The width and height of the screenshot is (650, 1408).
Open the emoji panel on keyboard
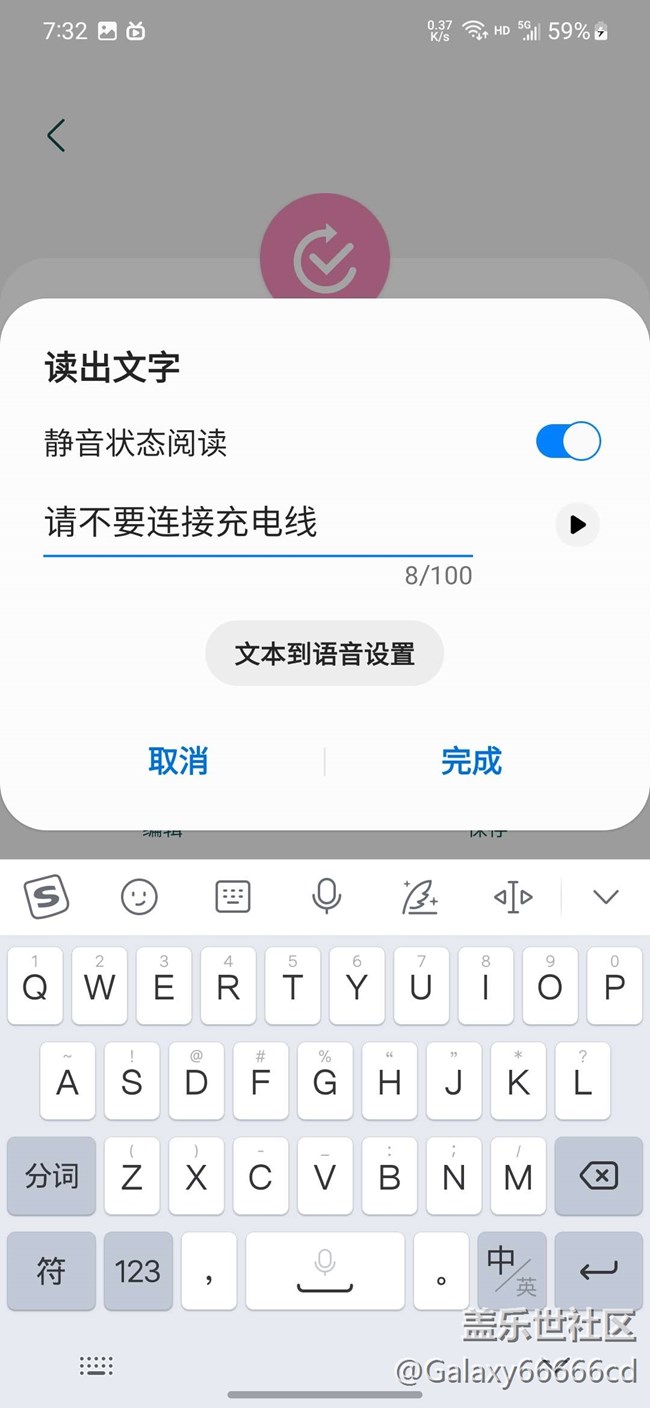139,896
